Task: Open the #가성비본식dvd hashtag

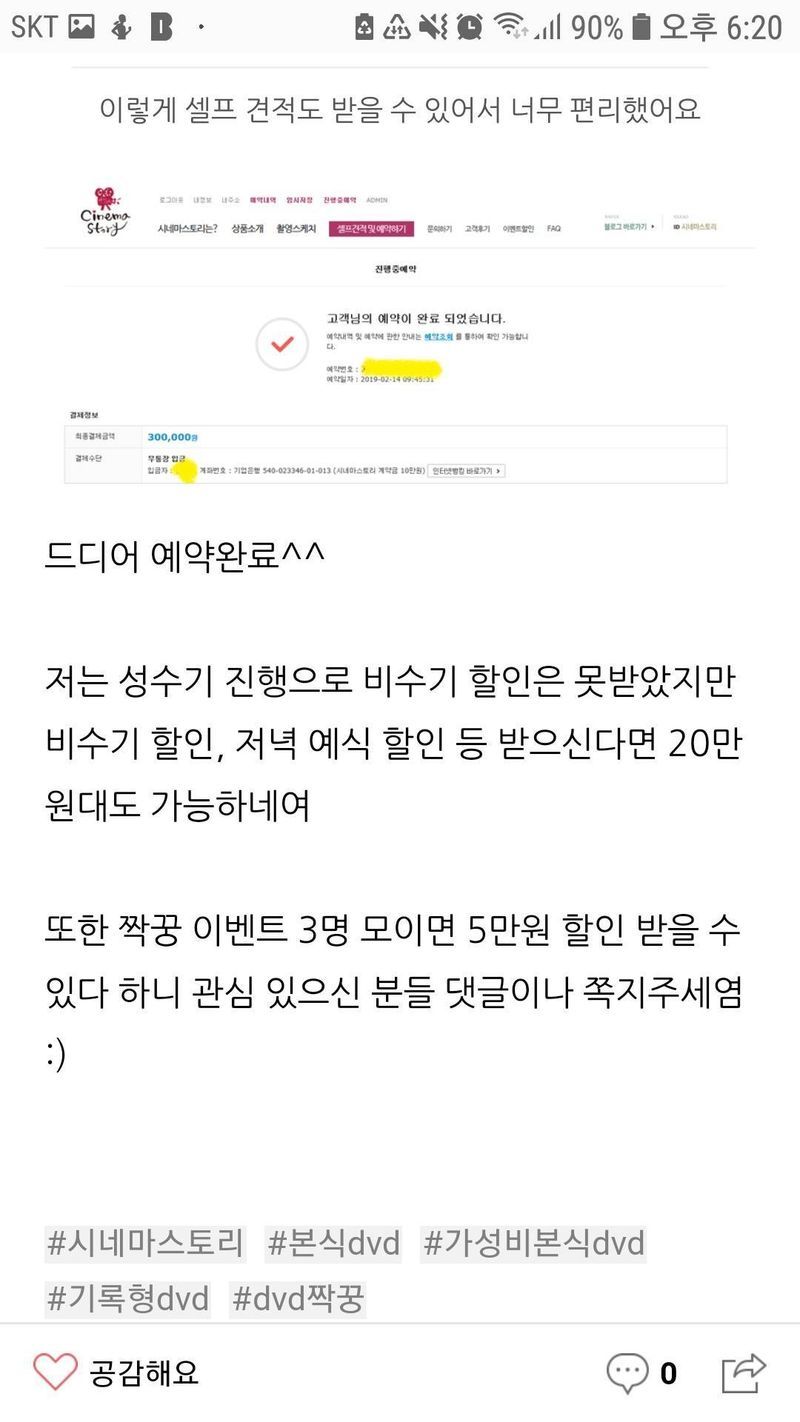Action: [534, 1244]
